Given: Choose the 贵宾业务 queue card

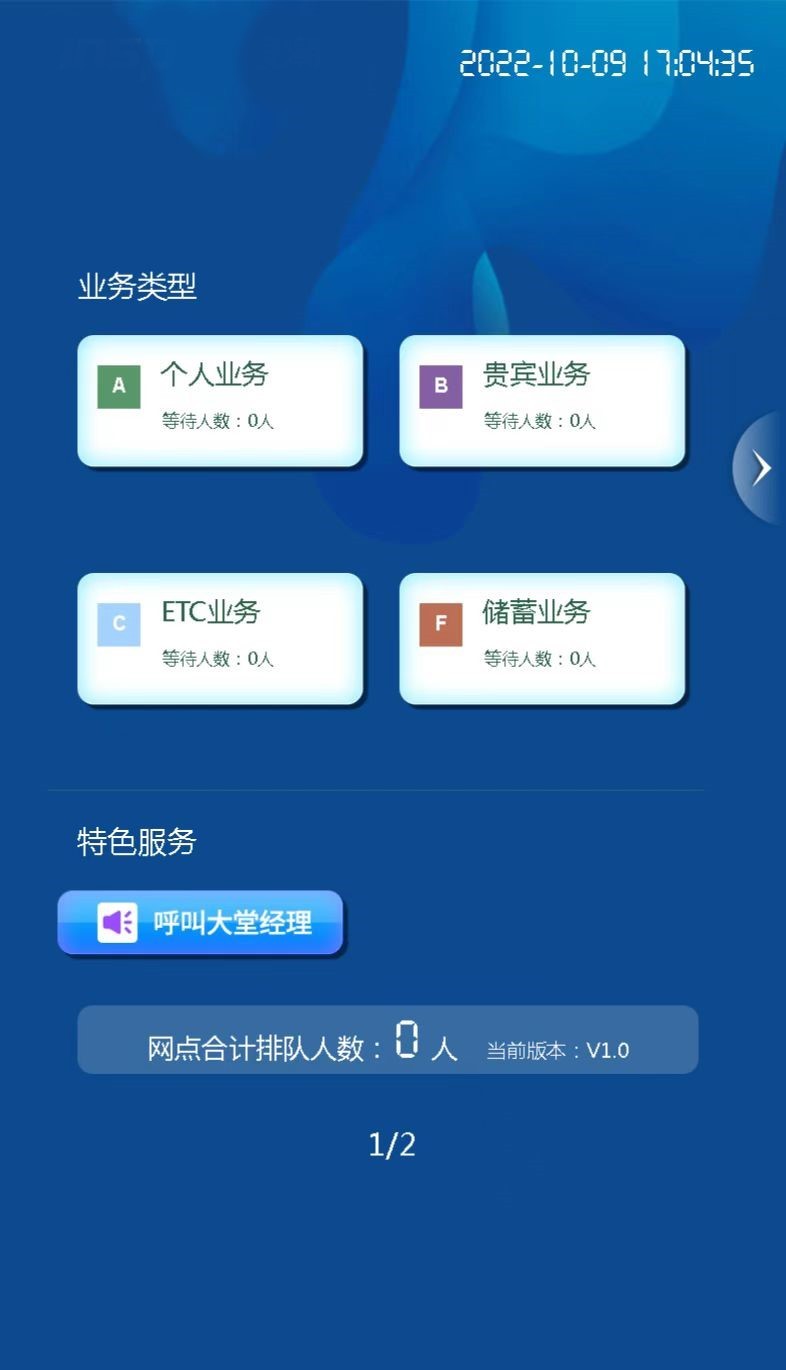Looking at the screenshot, I should click(x=542, y=400).
